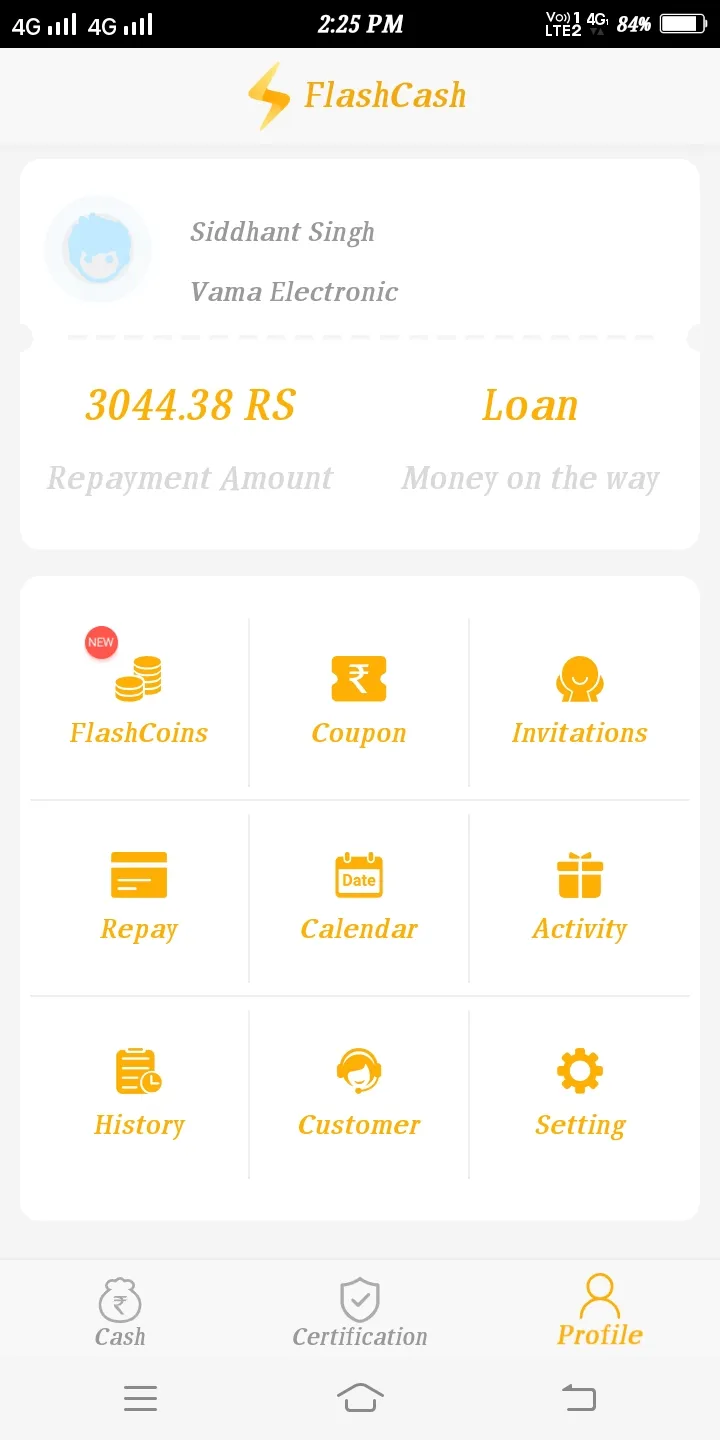Open Invitations to refer friends
The height and width of the screenshot is (1440, 720).
pyautogui.click(x=579, y=700)
